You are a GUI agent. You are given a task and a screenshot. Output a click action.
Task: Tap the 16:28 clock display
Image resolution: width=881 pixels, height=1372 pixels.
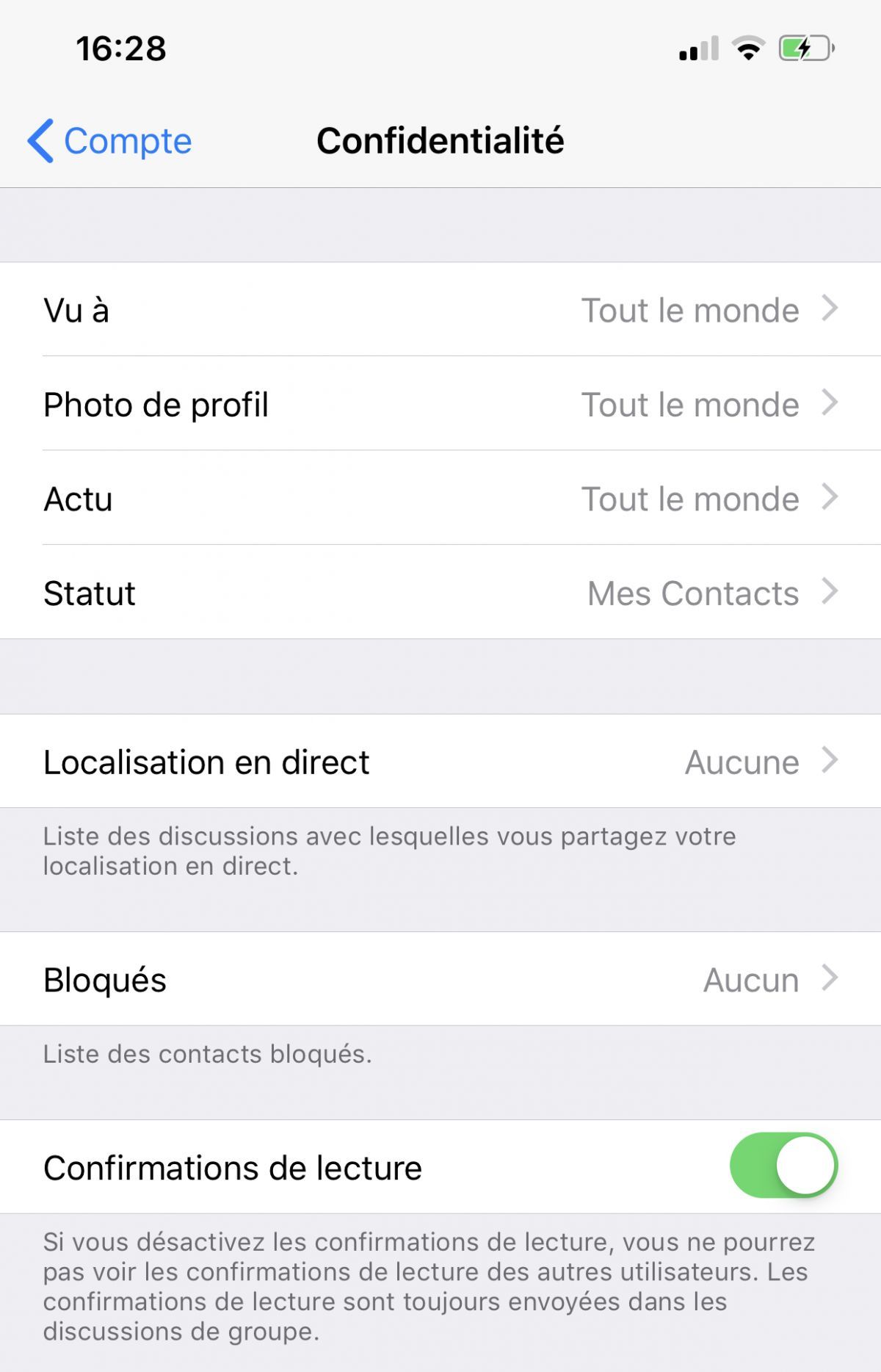pyautogui.click(x=122, y=49)
